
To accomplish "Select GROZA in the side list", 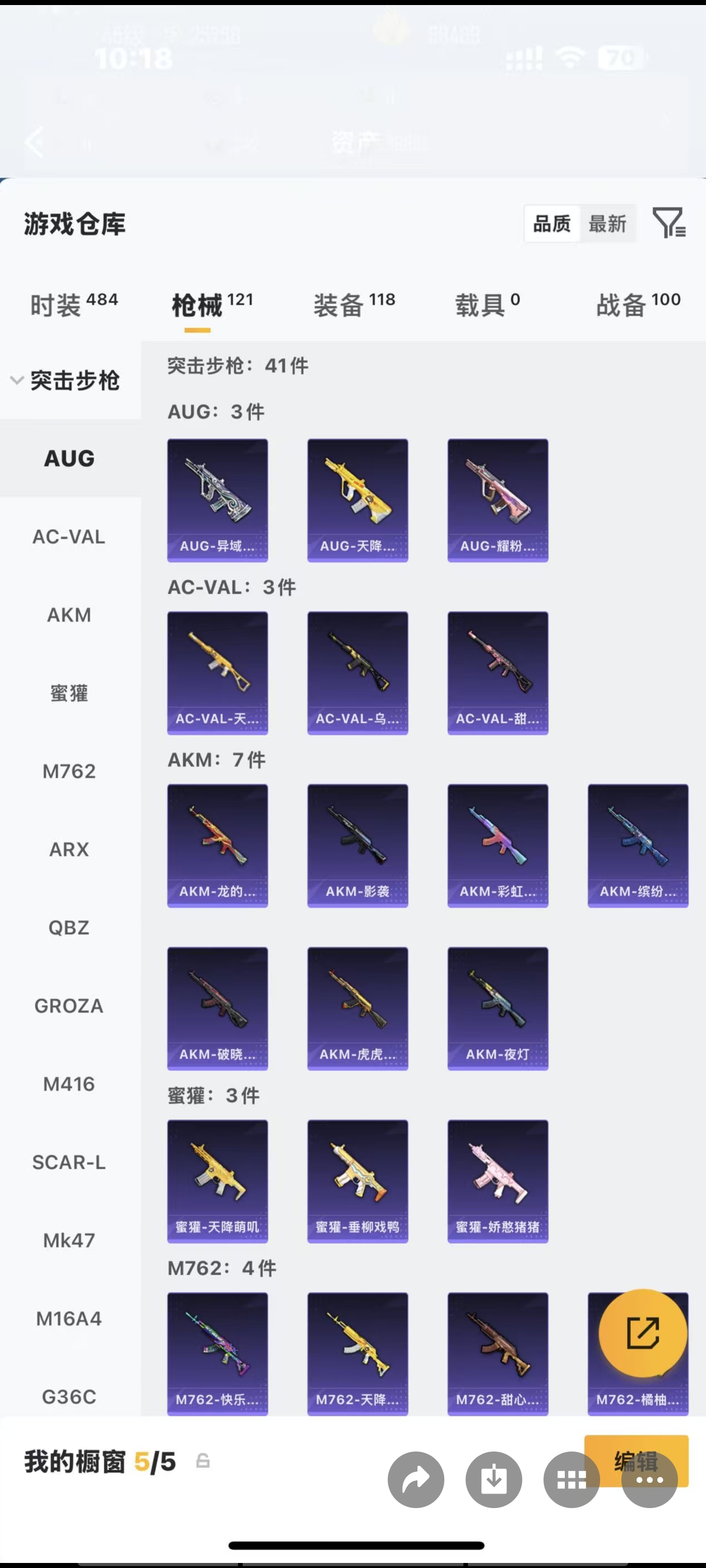I will [69, 1006].
